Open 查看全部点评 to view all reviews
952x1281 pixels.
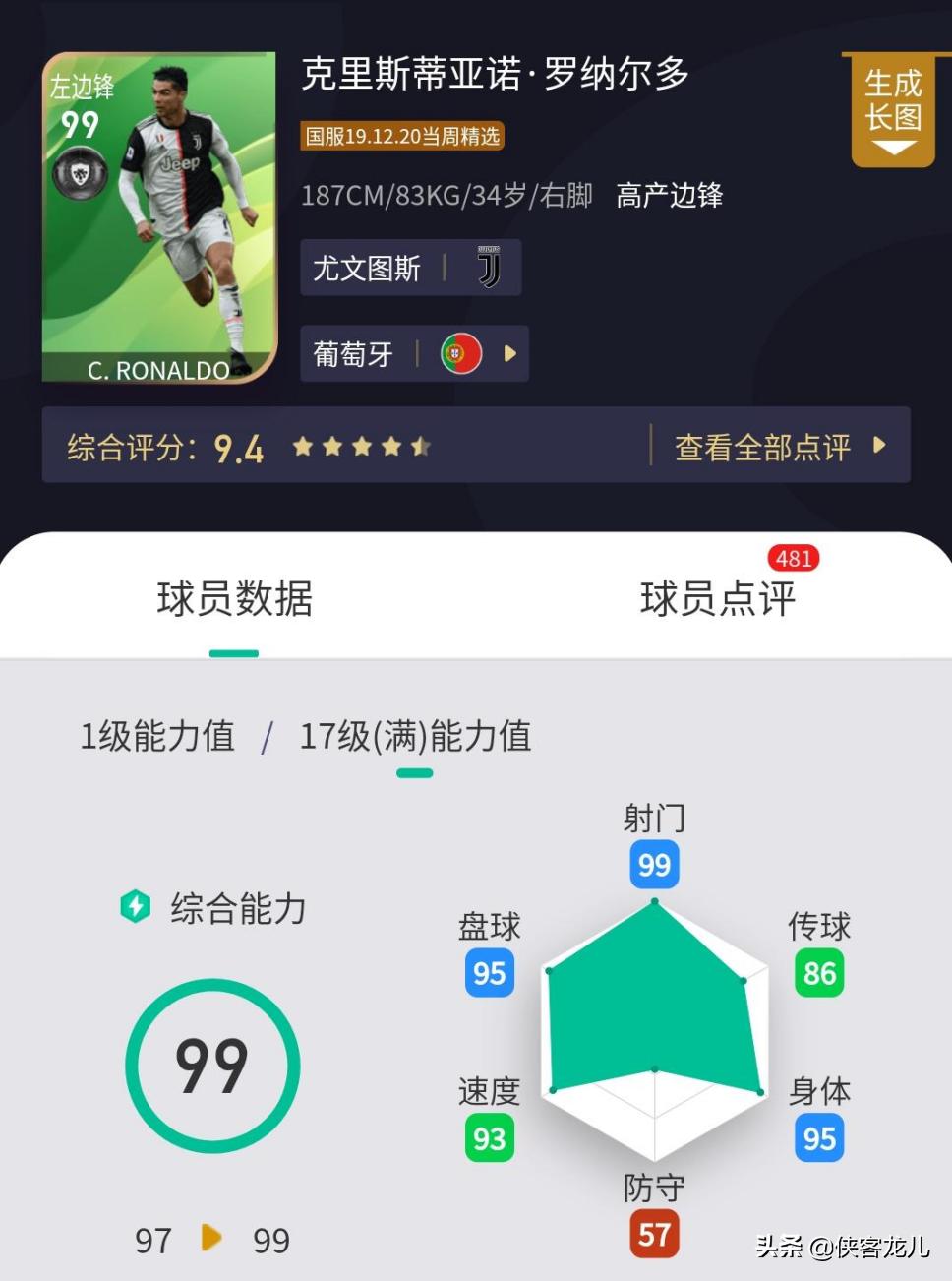762,446
